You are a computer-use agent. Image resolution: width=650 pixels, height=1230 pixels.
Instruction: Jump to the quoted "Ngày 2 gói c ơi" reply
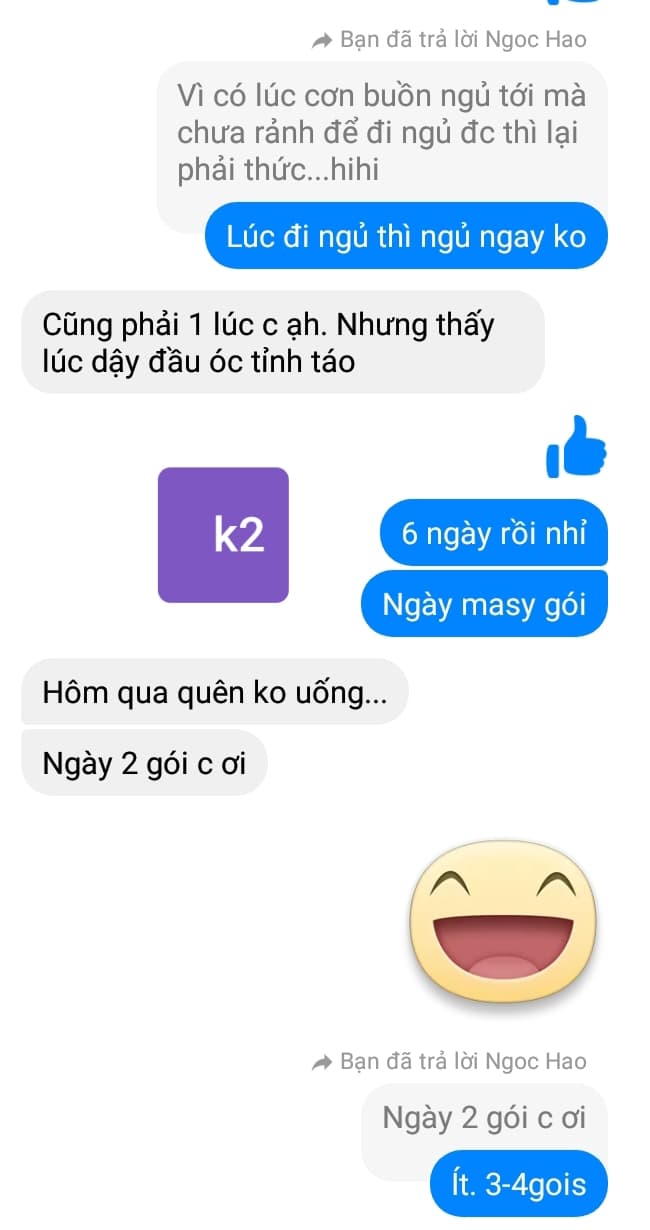484,1118
